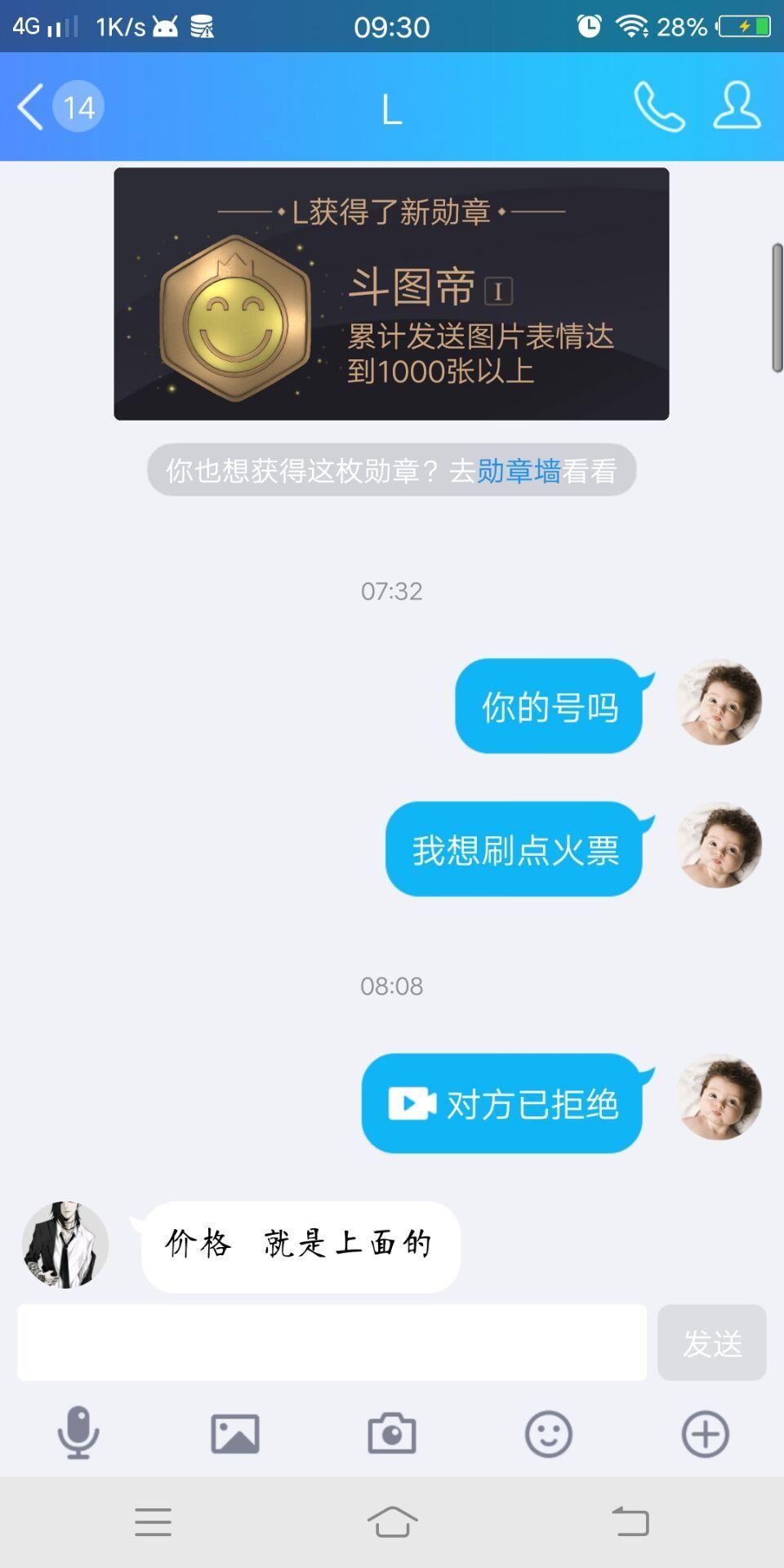This screenshot has height=1568, width=784.
Task: Tap the 对方已拒绝 video call bubble
Action: pos(502,1103)
